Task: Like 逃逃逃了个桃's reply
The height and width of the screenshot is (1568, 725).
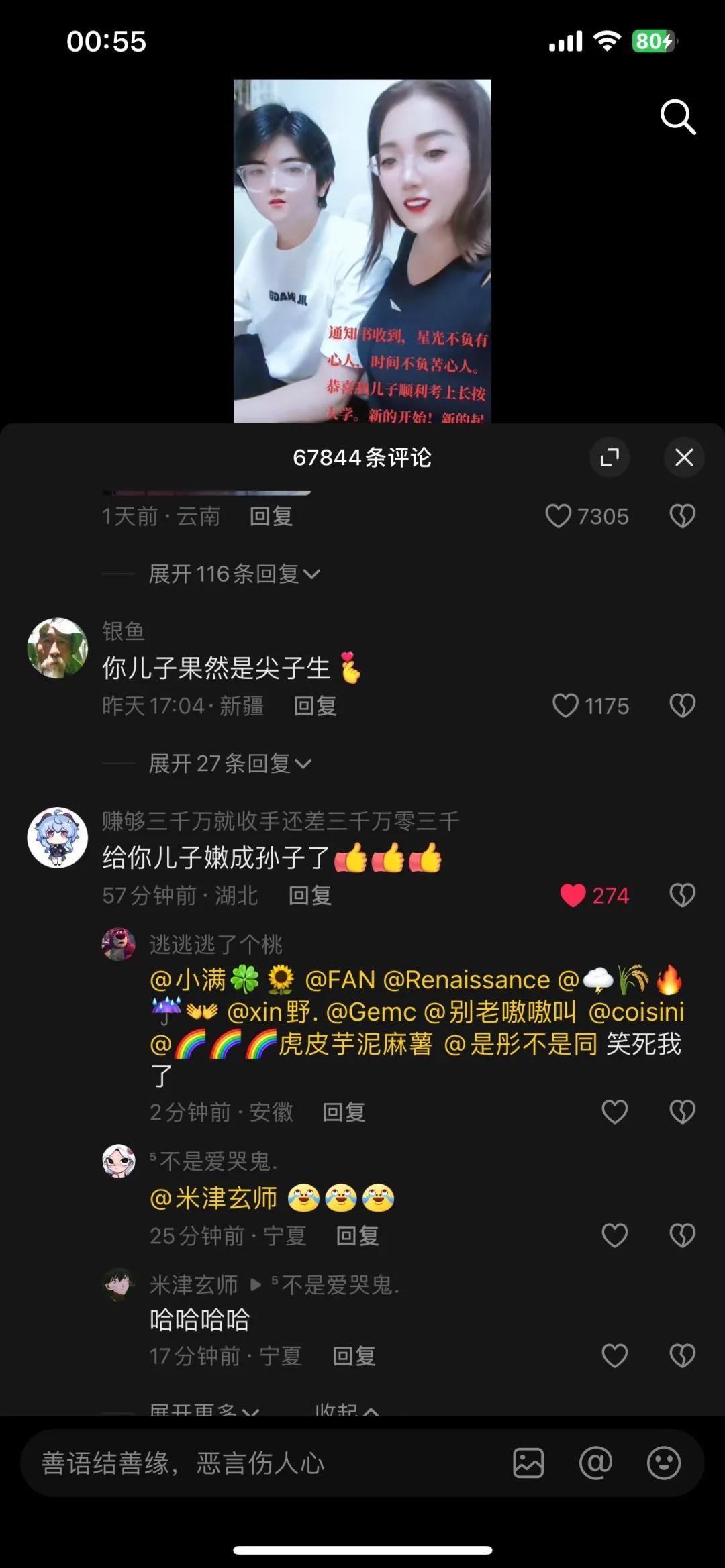Action: [614, 1112]
